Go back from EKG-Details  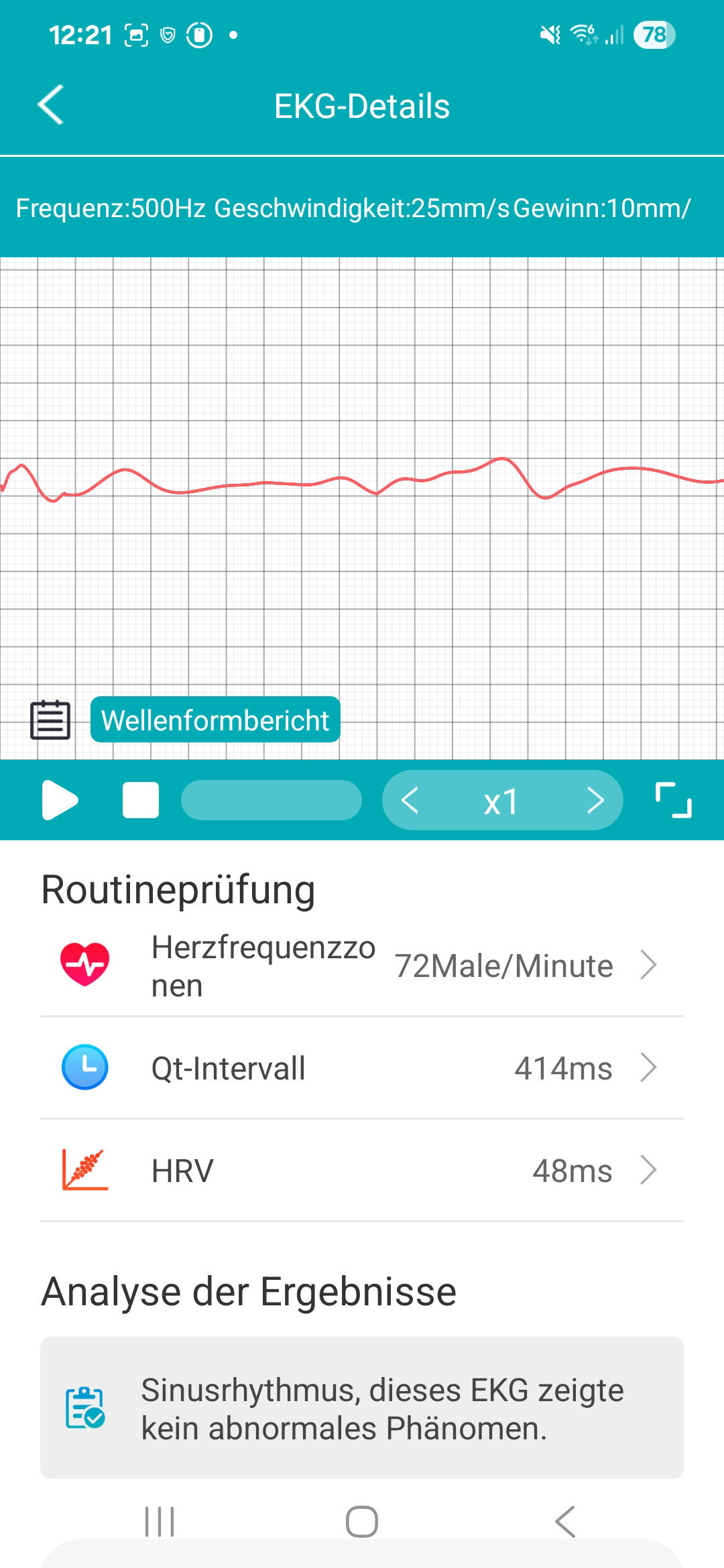click(x=51, y=105)
